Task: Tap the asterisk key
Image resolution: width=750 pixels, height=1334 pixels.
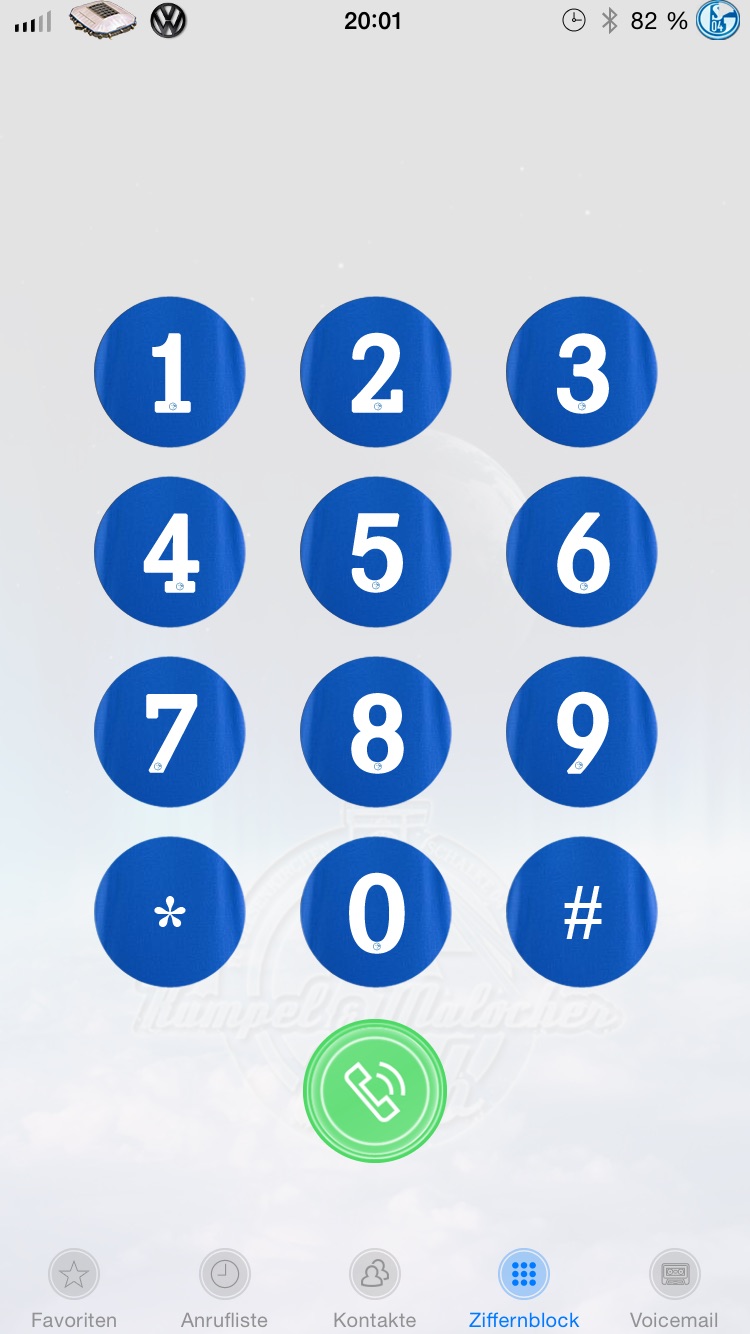Action: point(170,912)
